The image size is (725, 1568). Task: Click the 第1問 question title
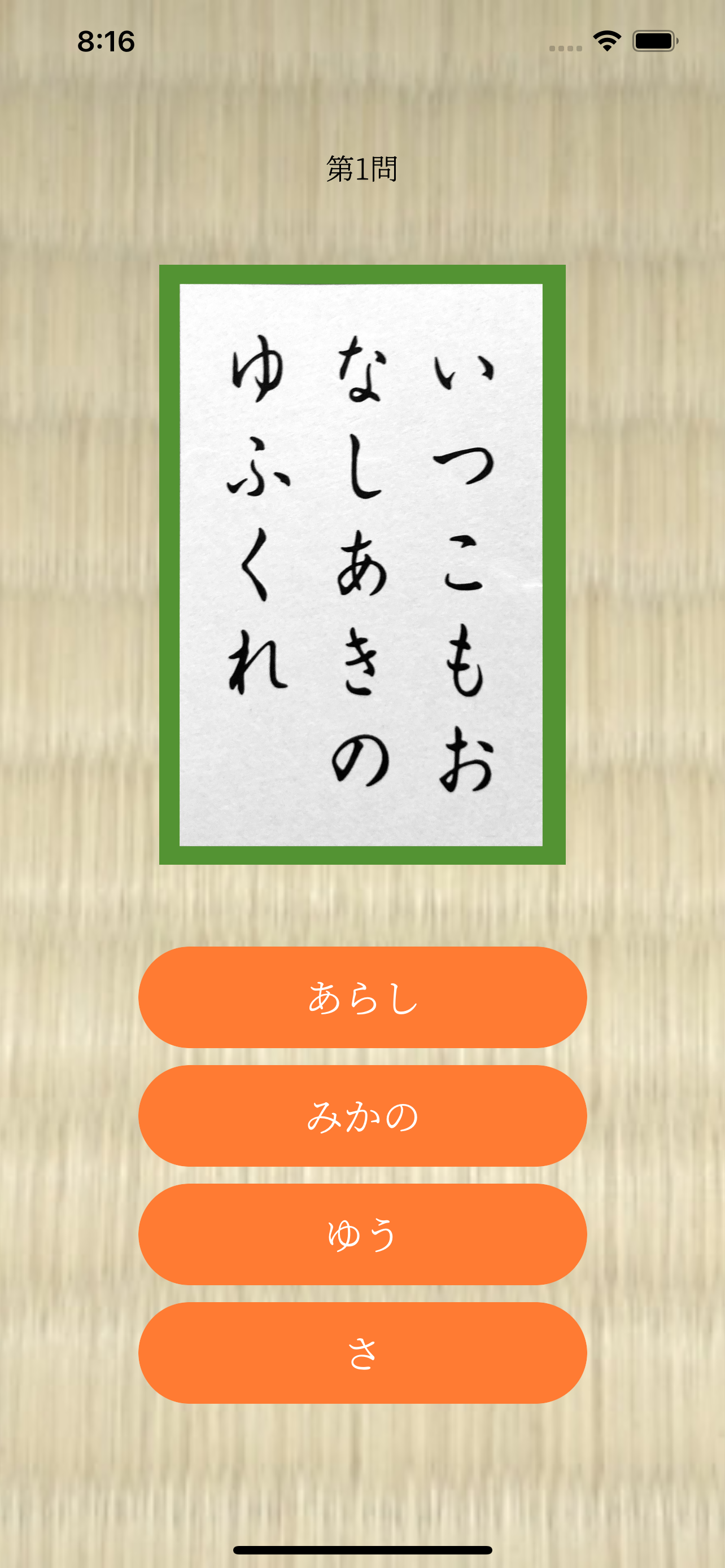[x=362, y=168]
